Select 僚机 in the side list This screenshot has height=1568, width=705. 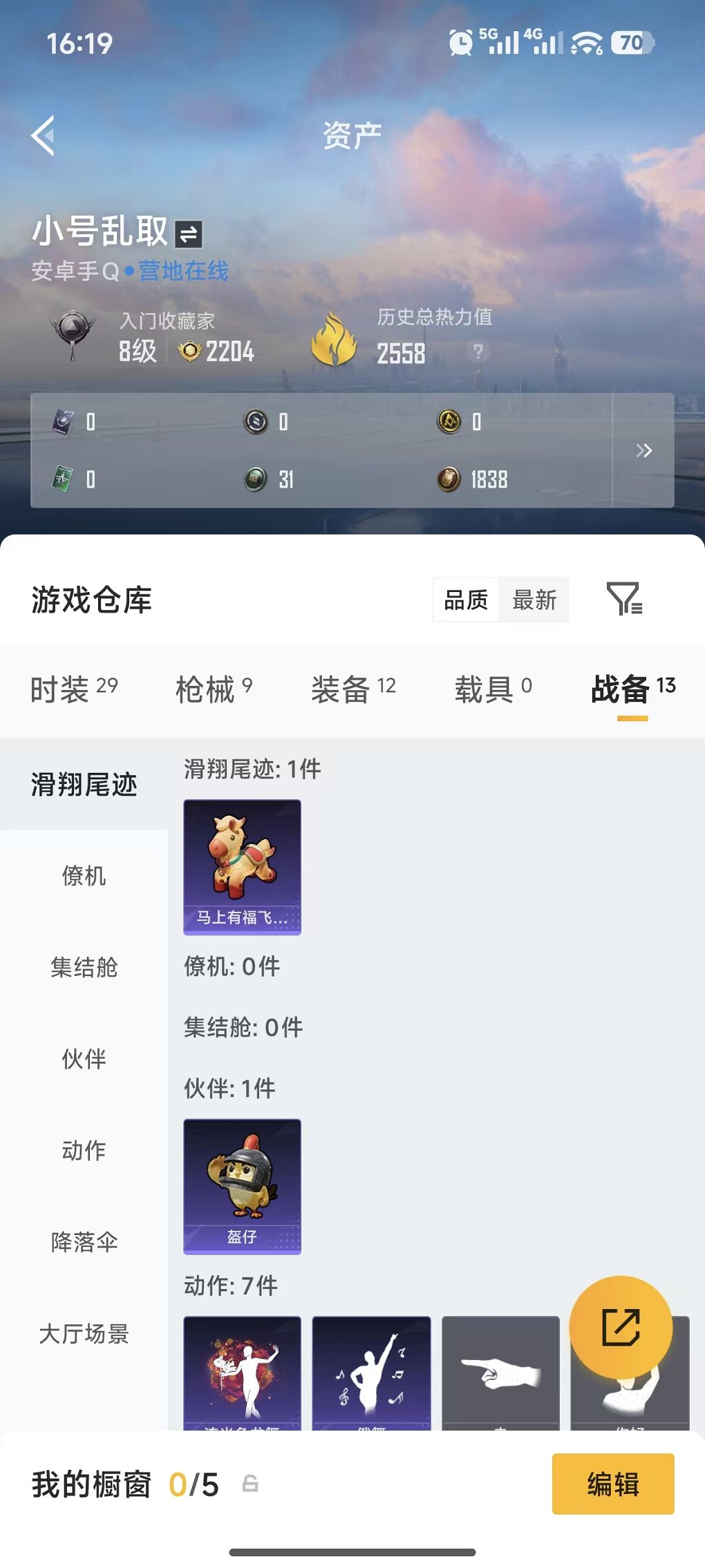84,876
